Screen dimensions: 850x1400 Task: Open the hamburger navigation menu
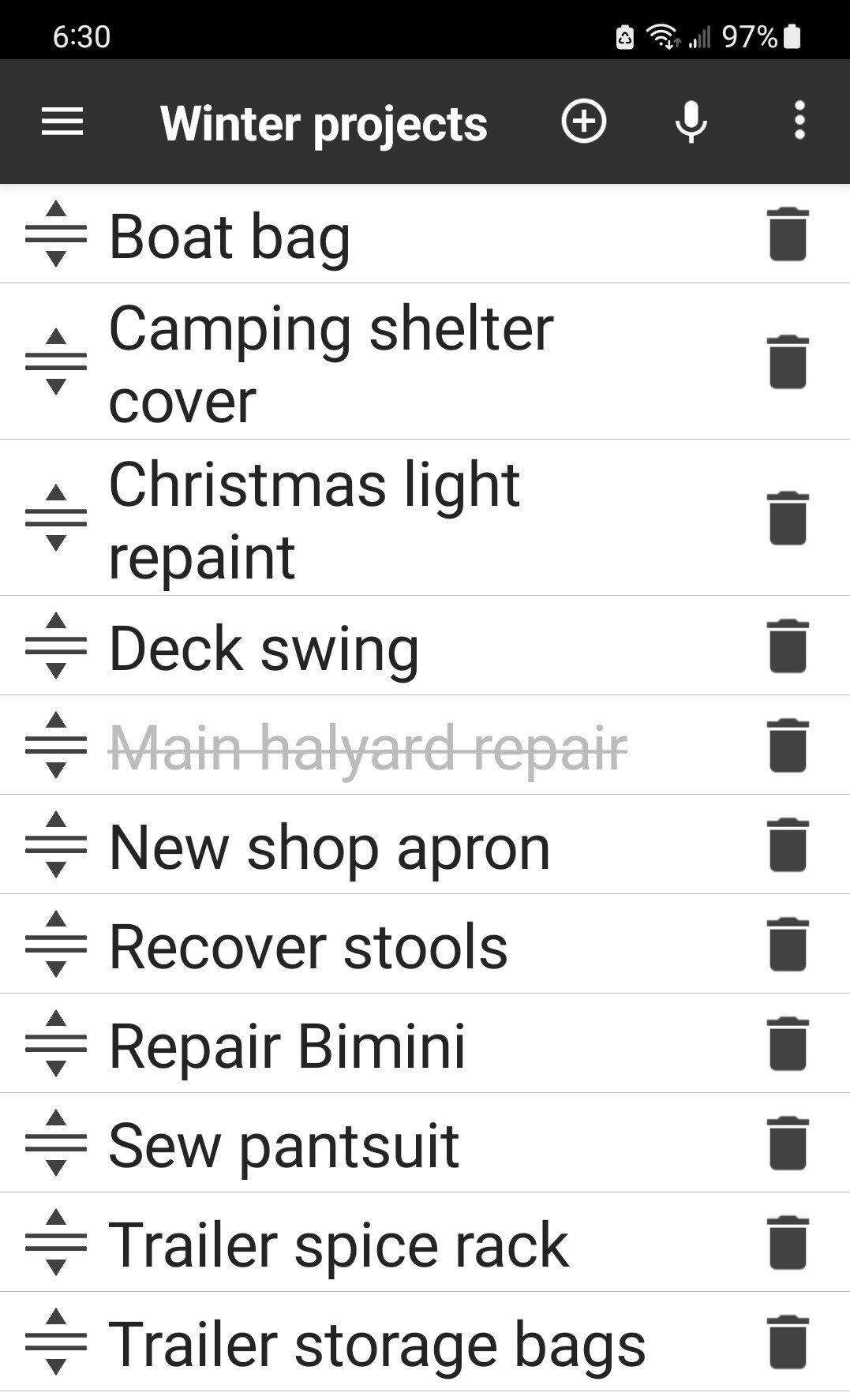[62, 122]
